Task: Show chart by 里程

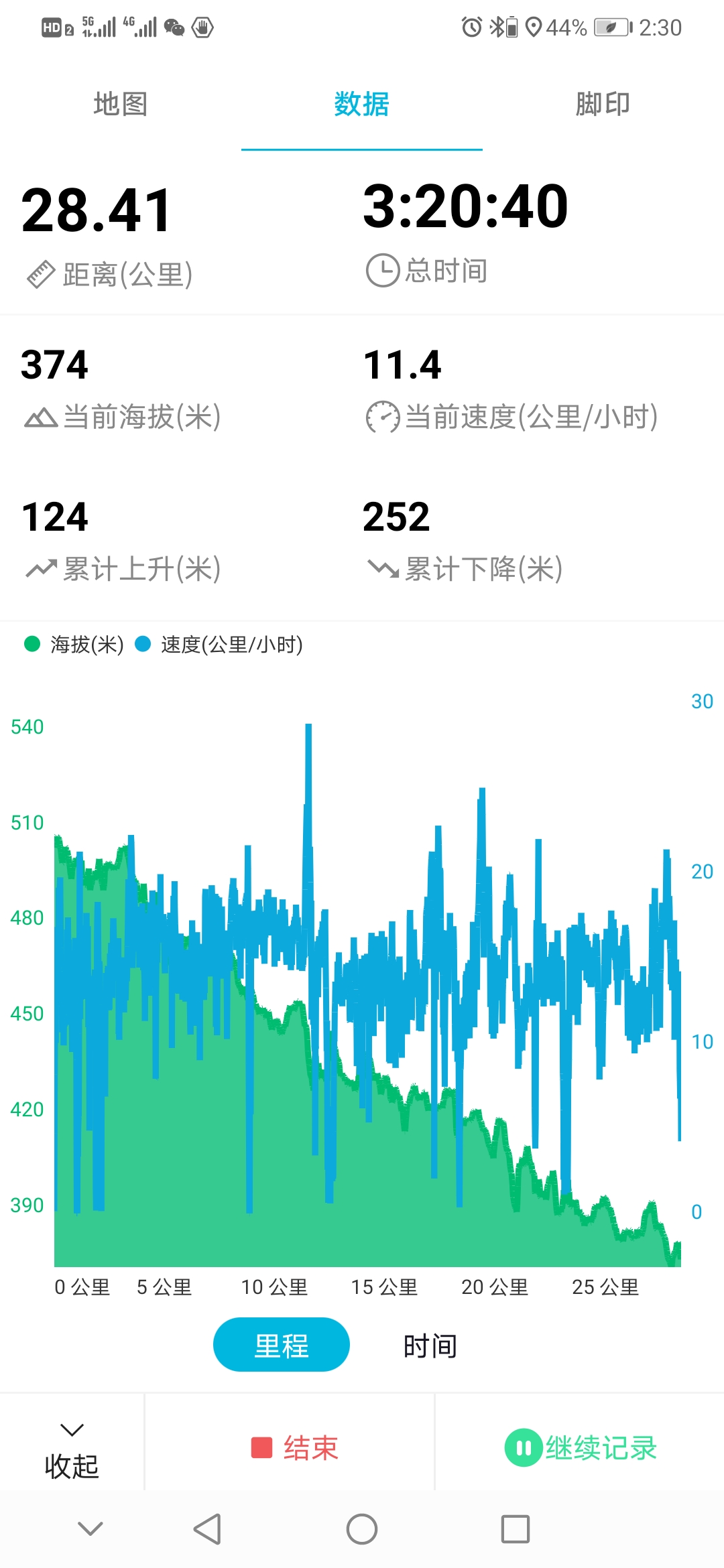Action: 282,1345
